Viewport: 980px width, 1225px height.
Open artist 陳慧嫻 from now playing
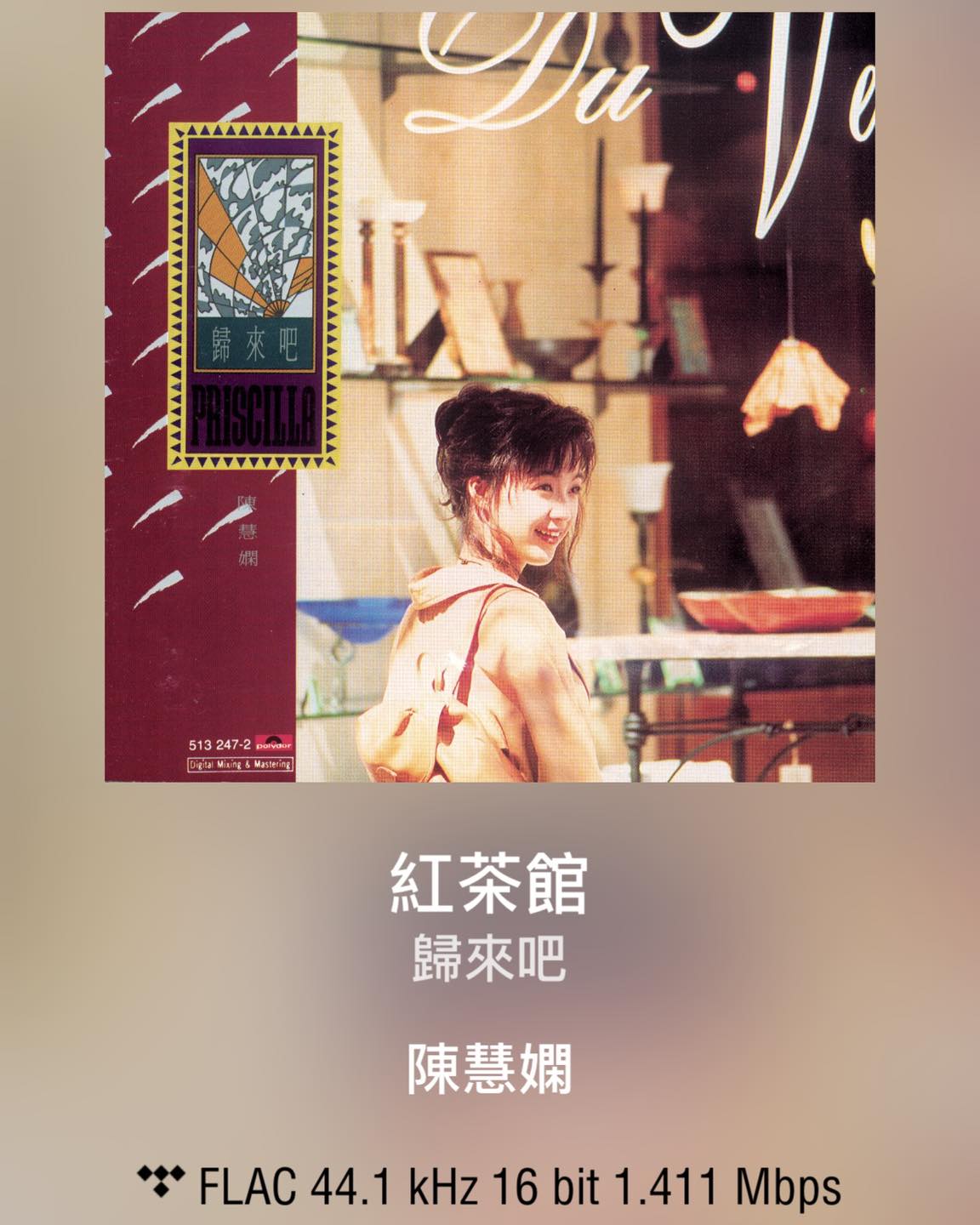point(489,1069)
